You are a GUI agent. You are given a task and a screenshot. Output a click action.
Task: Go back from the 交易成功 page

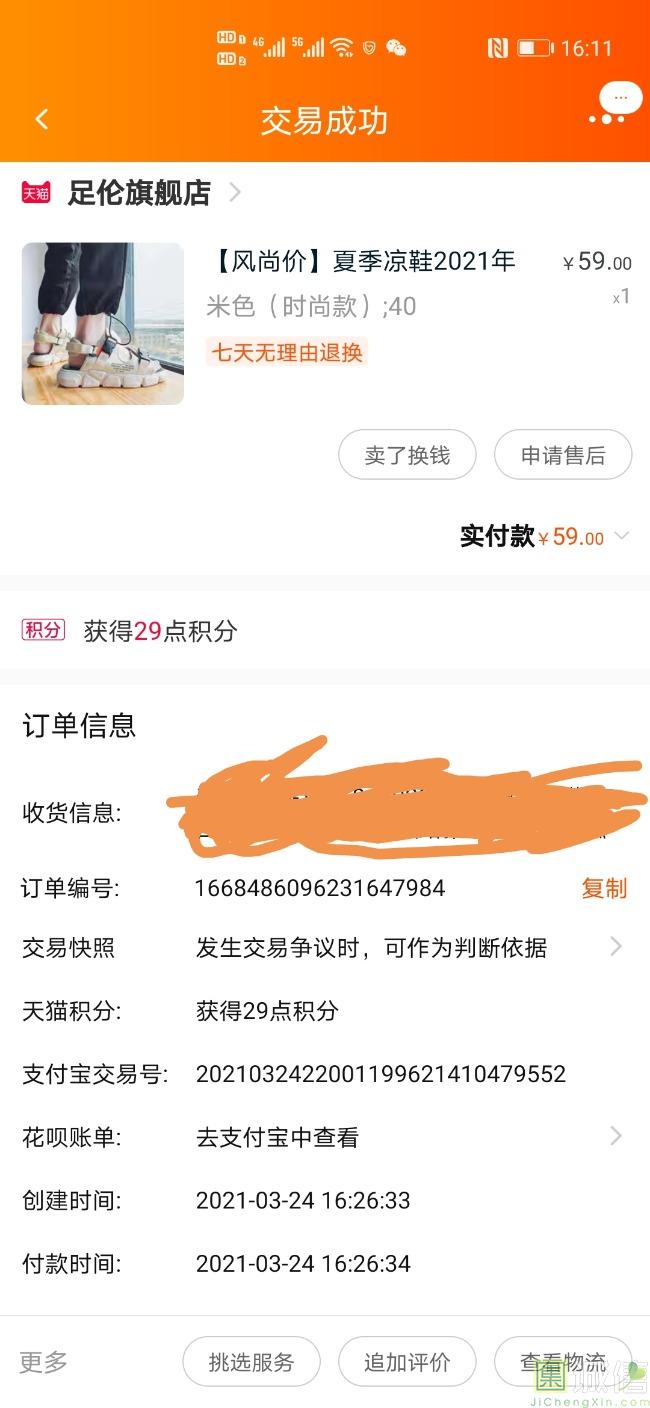pyautogui.click(x=42, y=120)
